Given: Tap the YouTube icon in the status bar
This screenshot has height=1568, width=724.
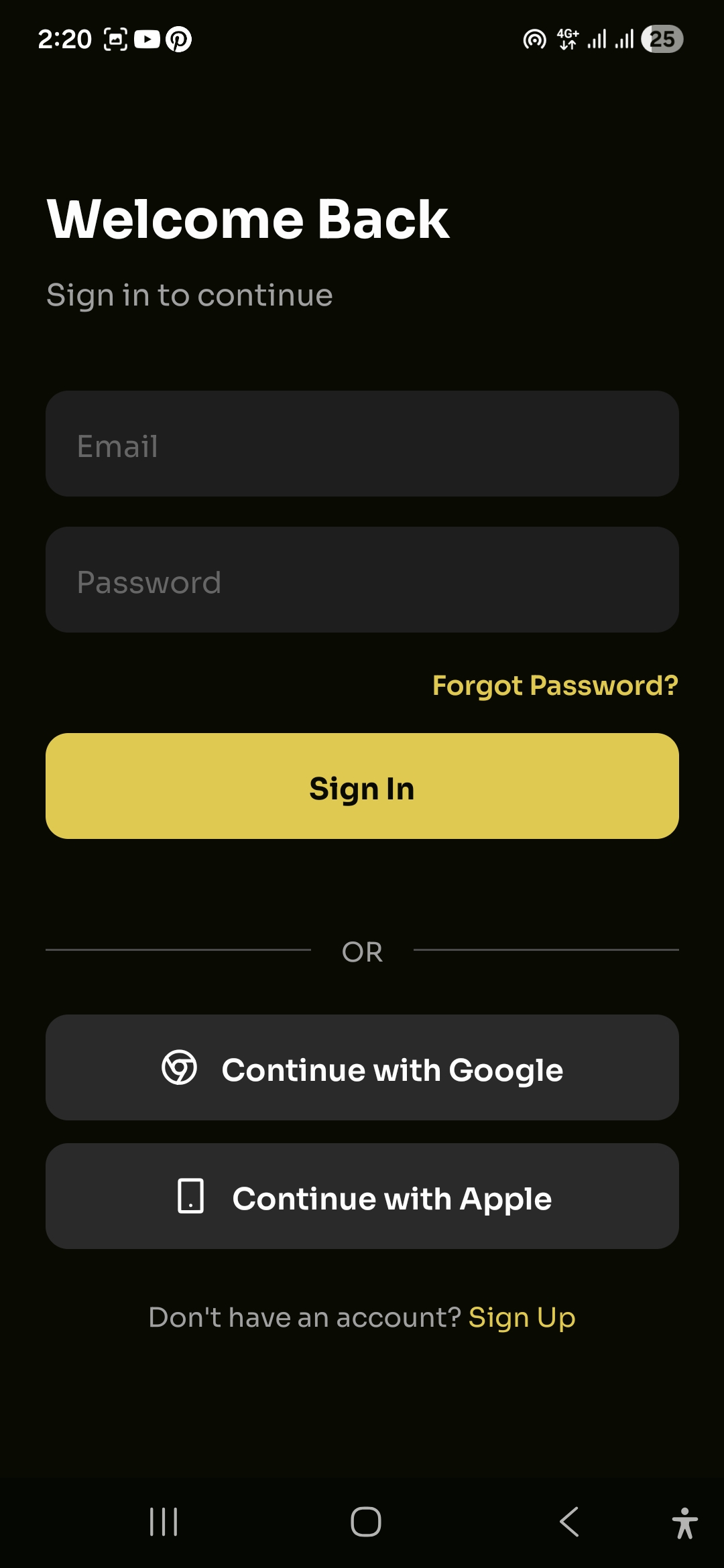Looking at the screenshot, I should tap(147, 39).
